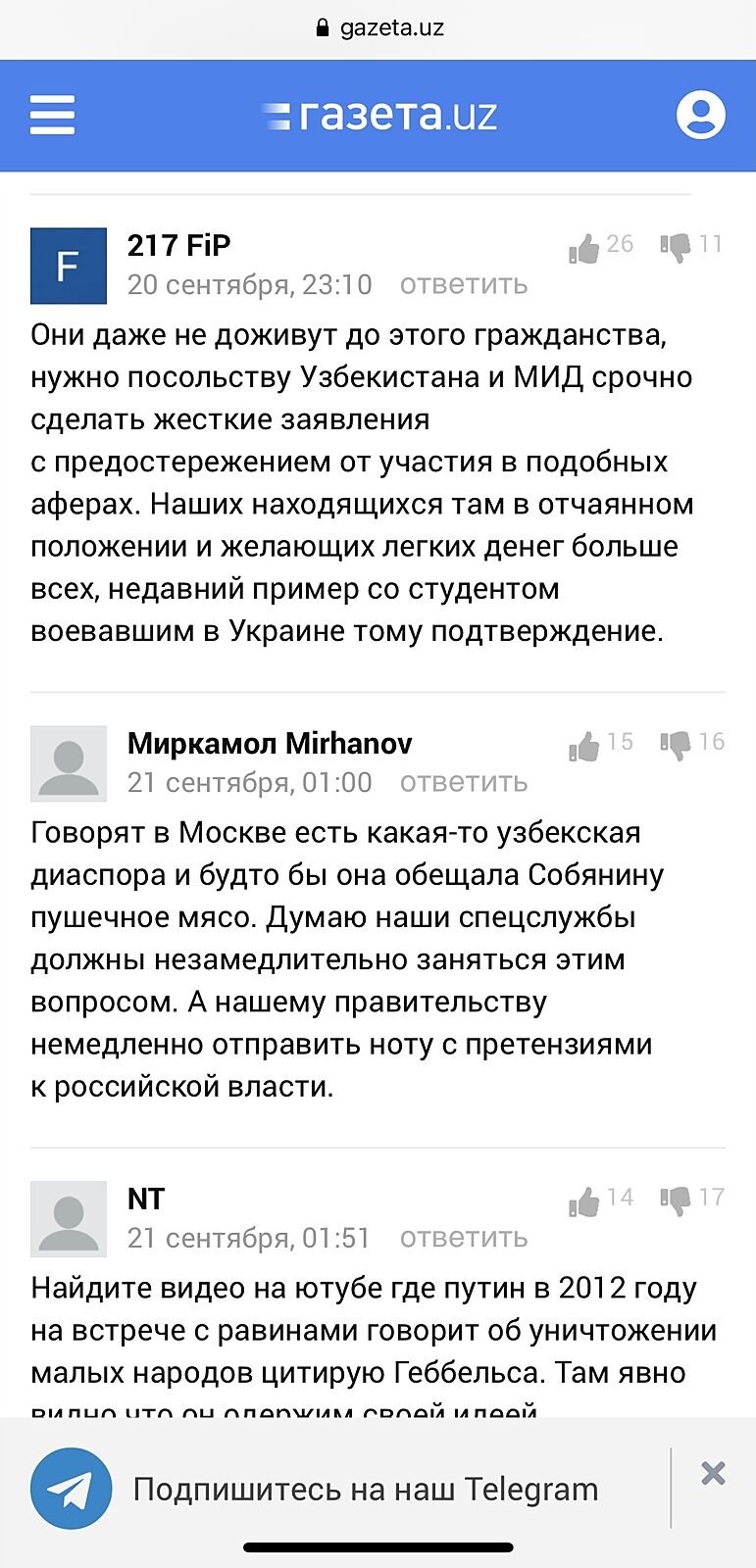The image size is (756, 1568).
Task: Open the hamburger menu
Action: (x=52, y=116)
